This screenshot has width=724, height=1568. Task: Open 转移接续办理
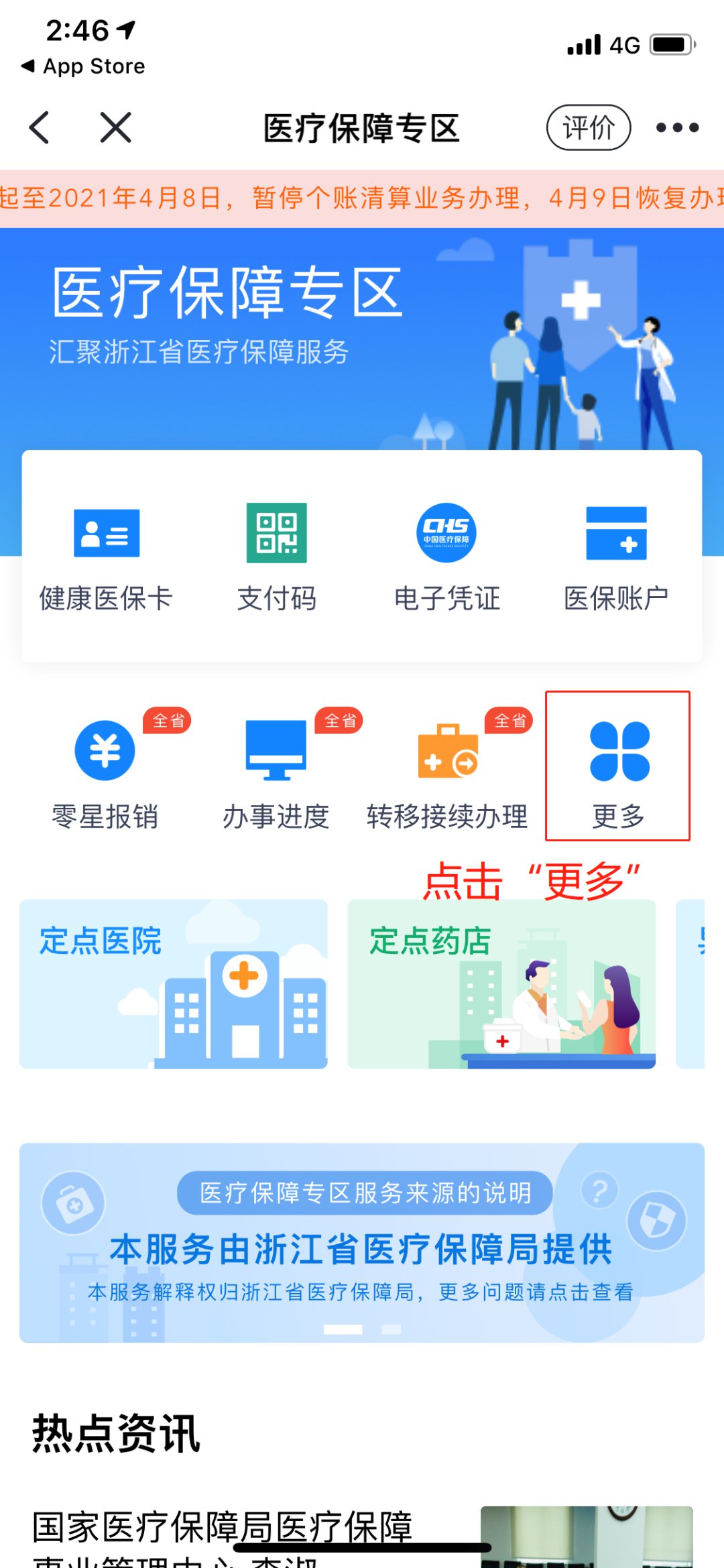(x=447, y=771)
